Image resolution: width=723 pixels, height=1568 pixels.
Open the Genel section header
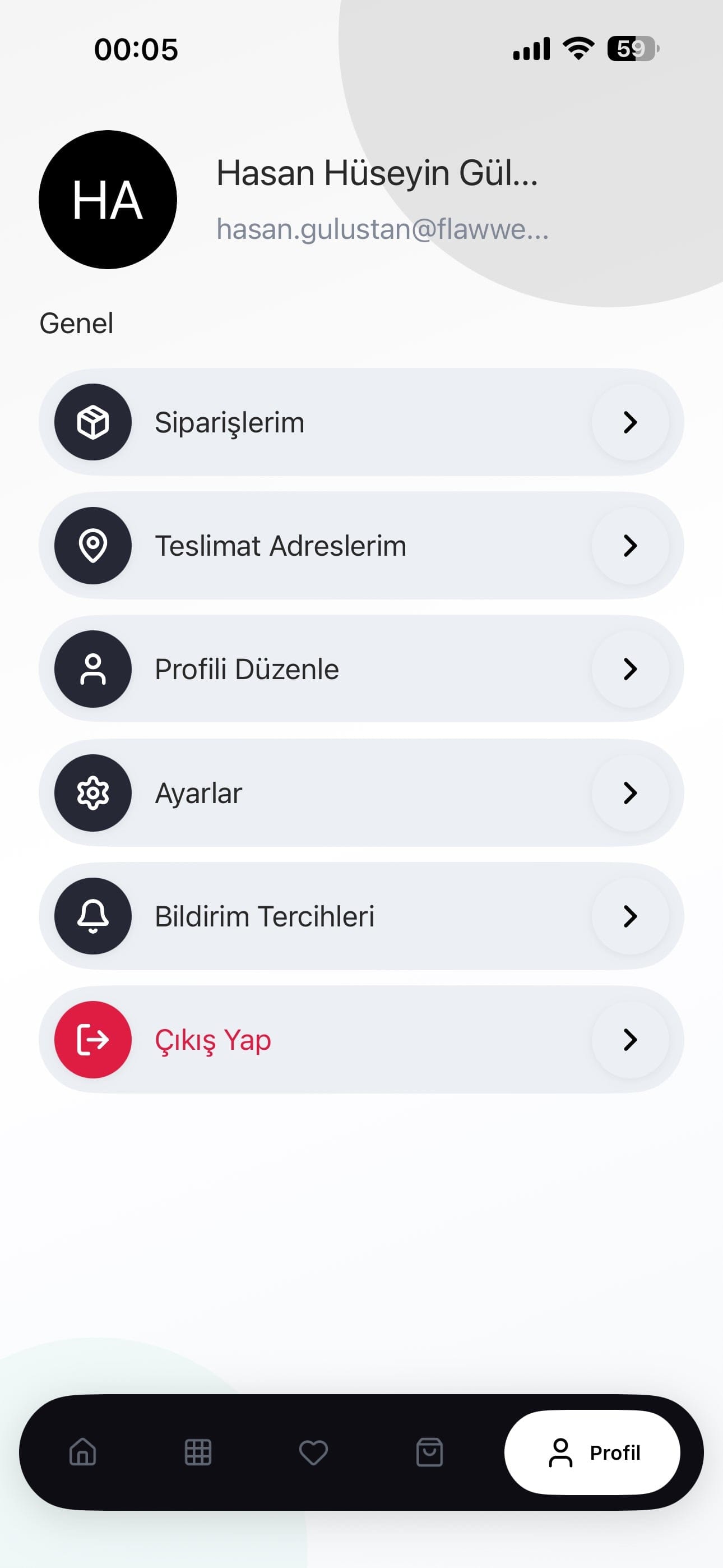coord(76,323)
